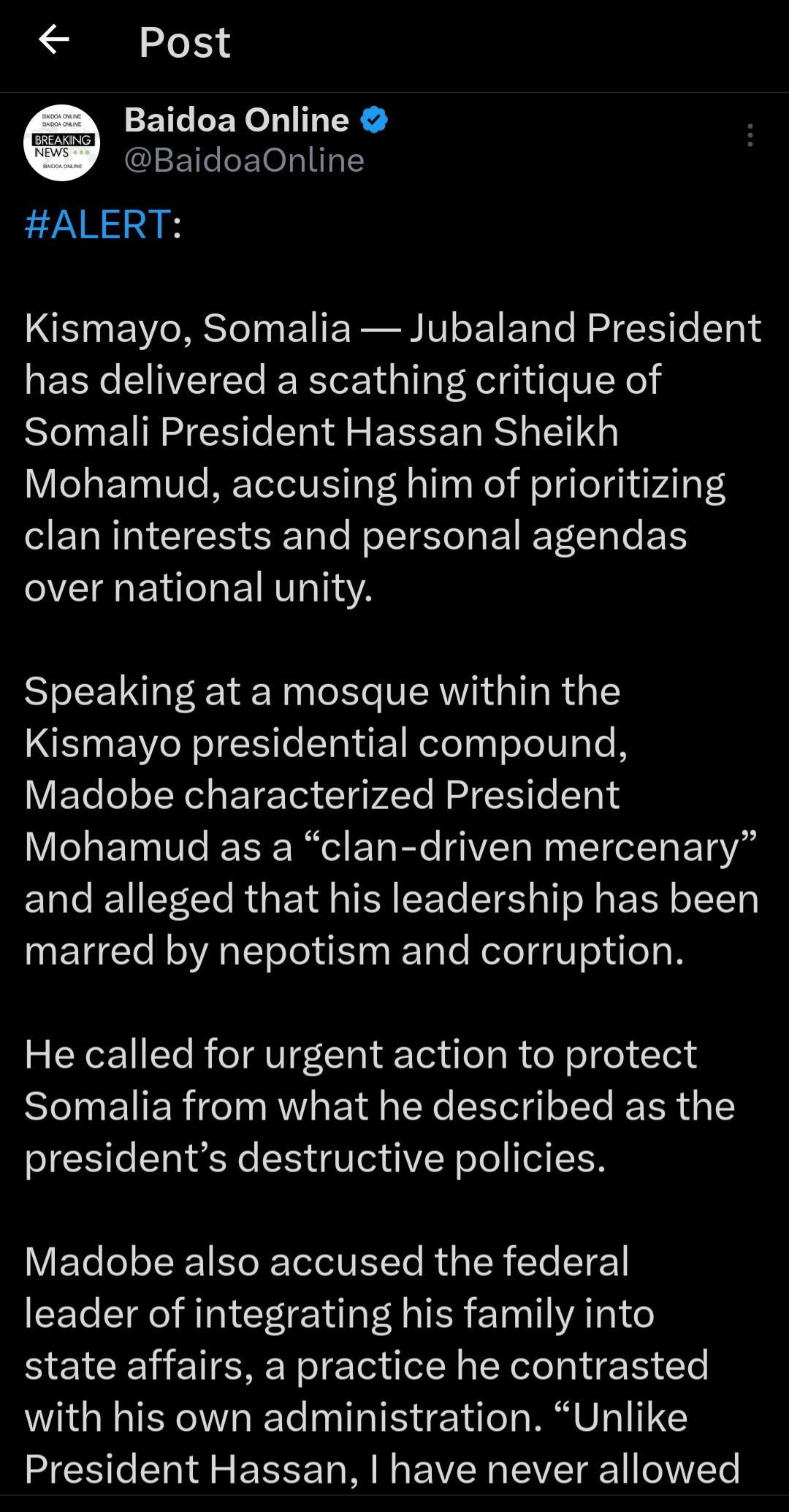
Task: View the Baidoa Online account name
Action: pyautogui.click(x=237, y=121)
